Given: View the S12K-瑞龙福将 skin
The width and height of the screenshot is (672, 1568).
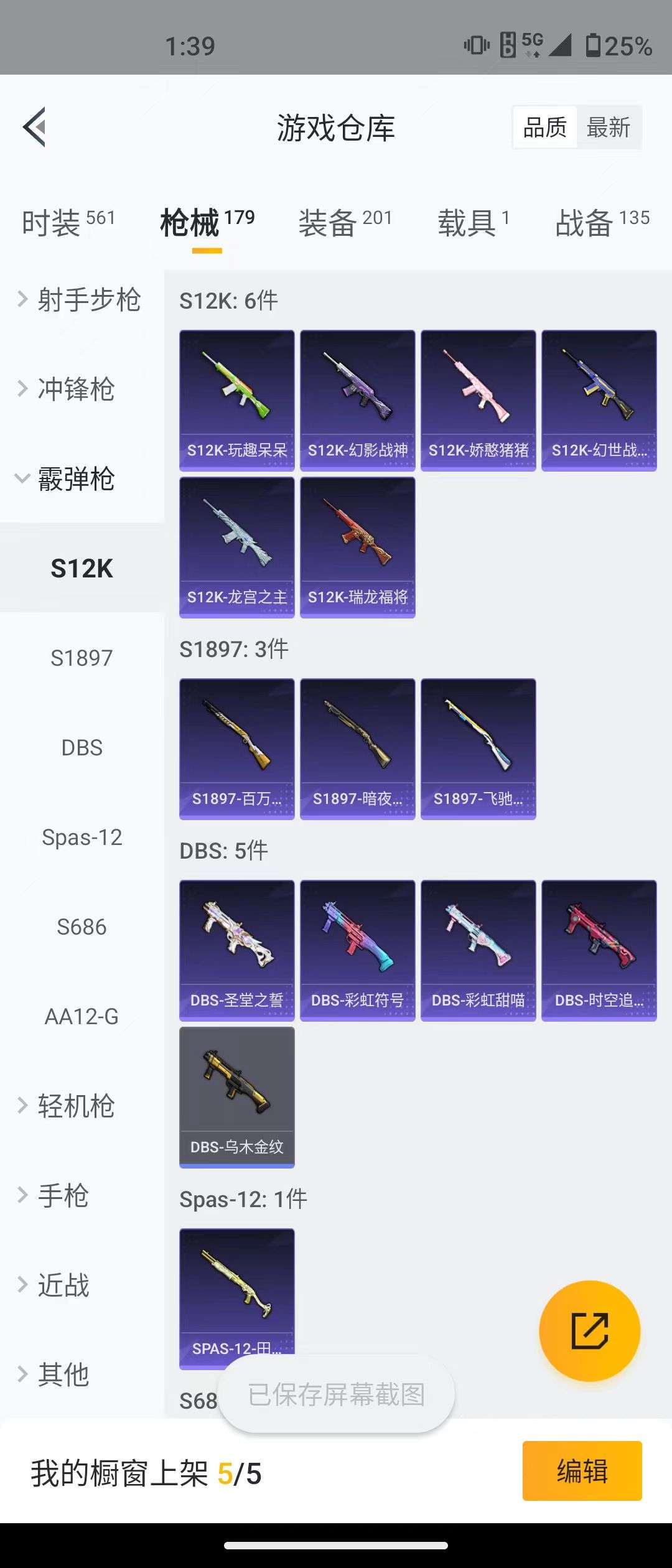Looking at the screenshot, I should pyautogui.click(x=357, y=547).
